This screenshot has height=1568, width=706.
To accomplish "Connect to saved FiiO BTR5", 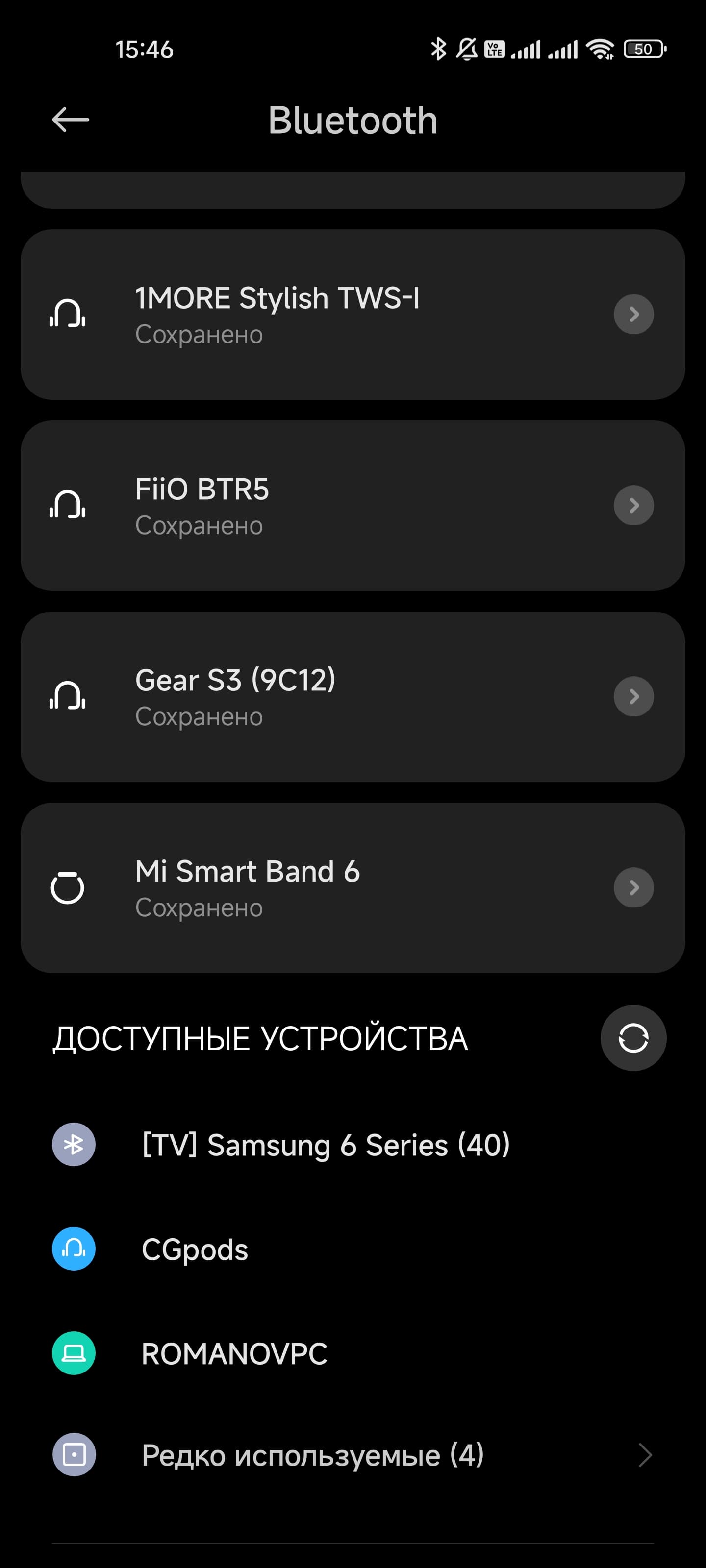I will 277,505.
